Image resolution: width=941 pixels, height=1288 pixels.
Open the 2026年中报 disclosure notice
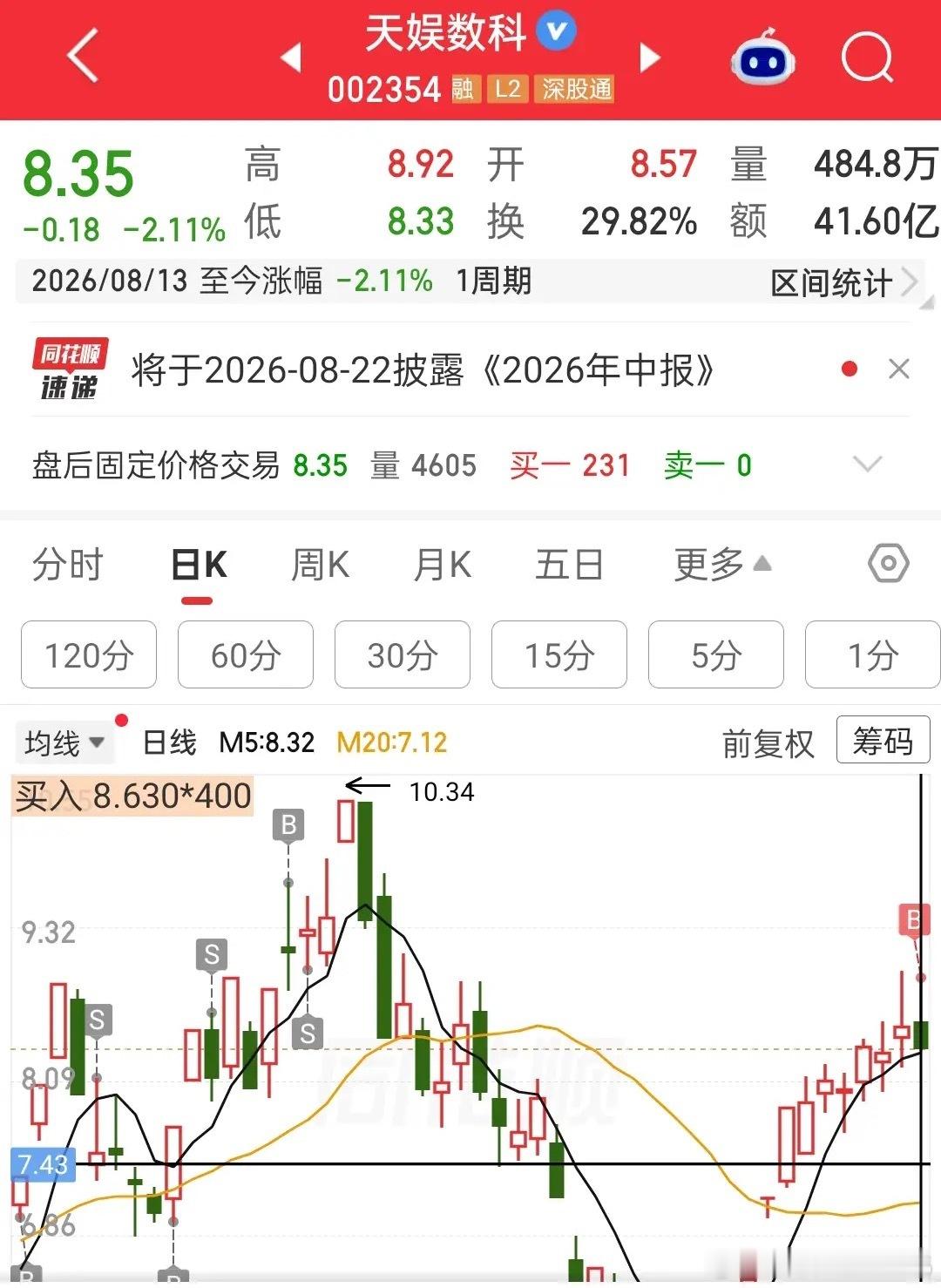coord(423,370)
